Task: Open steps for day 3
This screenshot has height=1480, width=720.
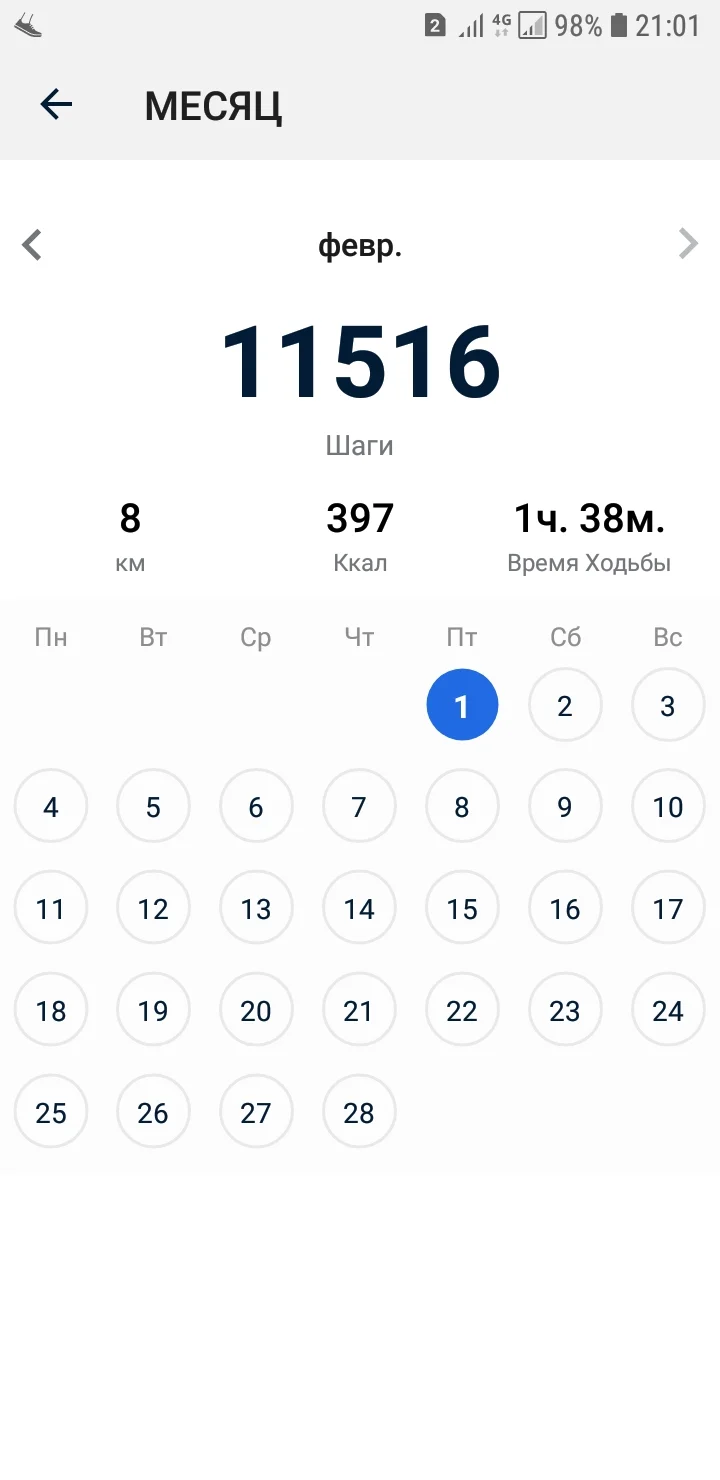Action: click(668, 705)
